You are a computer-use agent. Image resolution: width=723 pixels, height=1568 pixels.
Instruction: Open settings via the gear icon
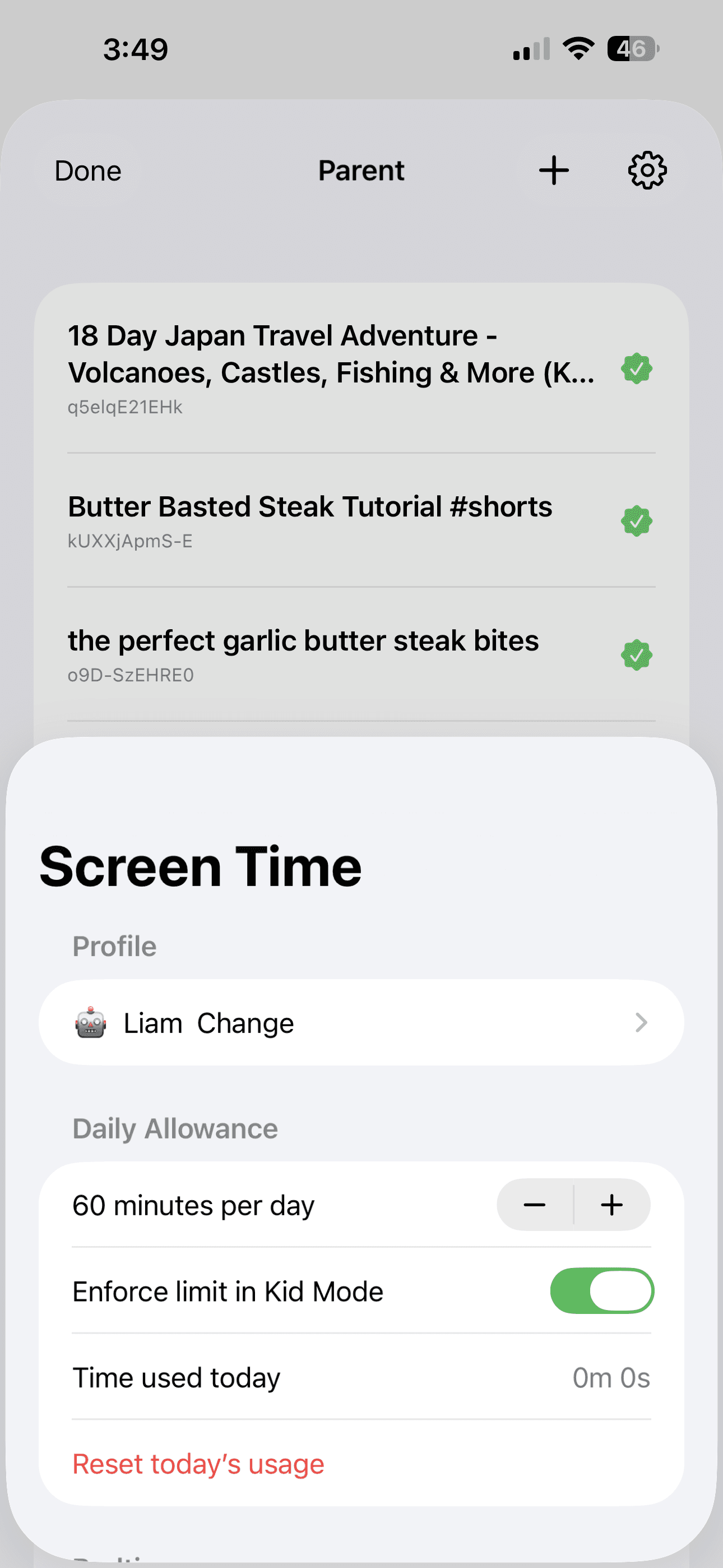click(646, 170)
